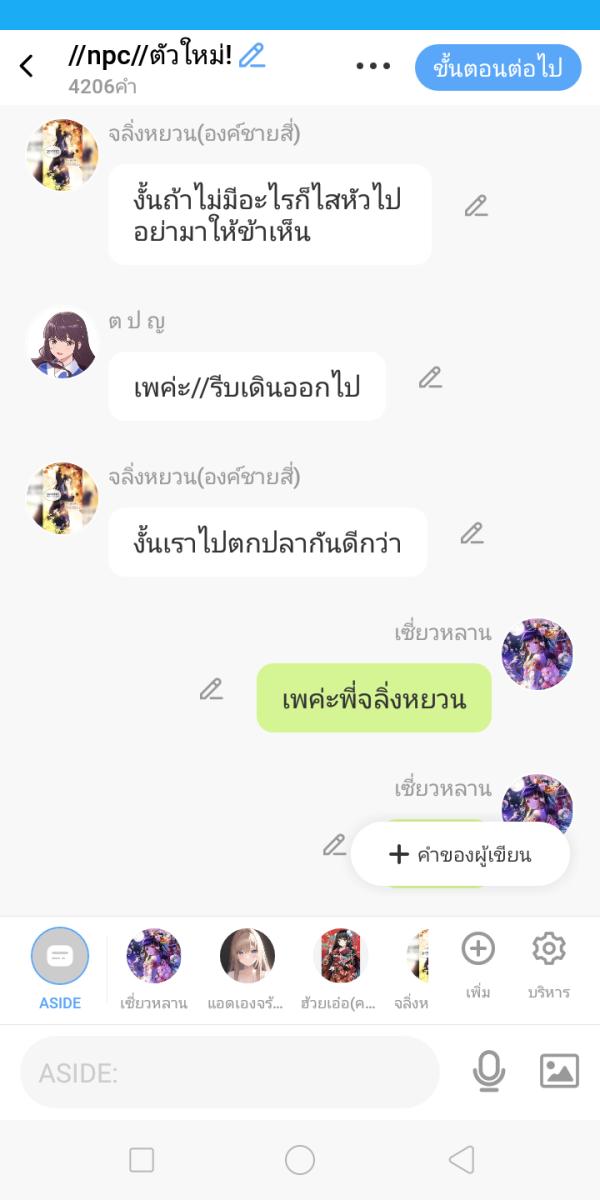Tap the ขั้นตอนต่อไป button

pyautogui.click(x=498, y=67)
